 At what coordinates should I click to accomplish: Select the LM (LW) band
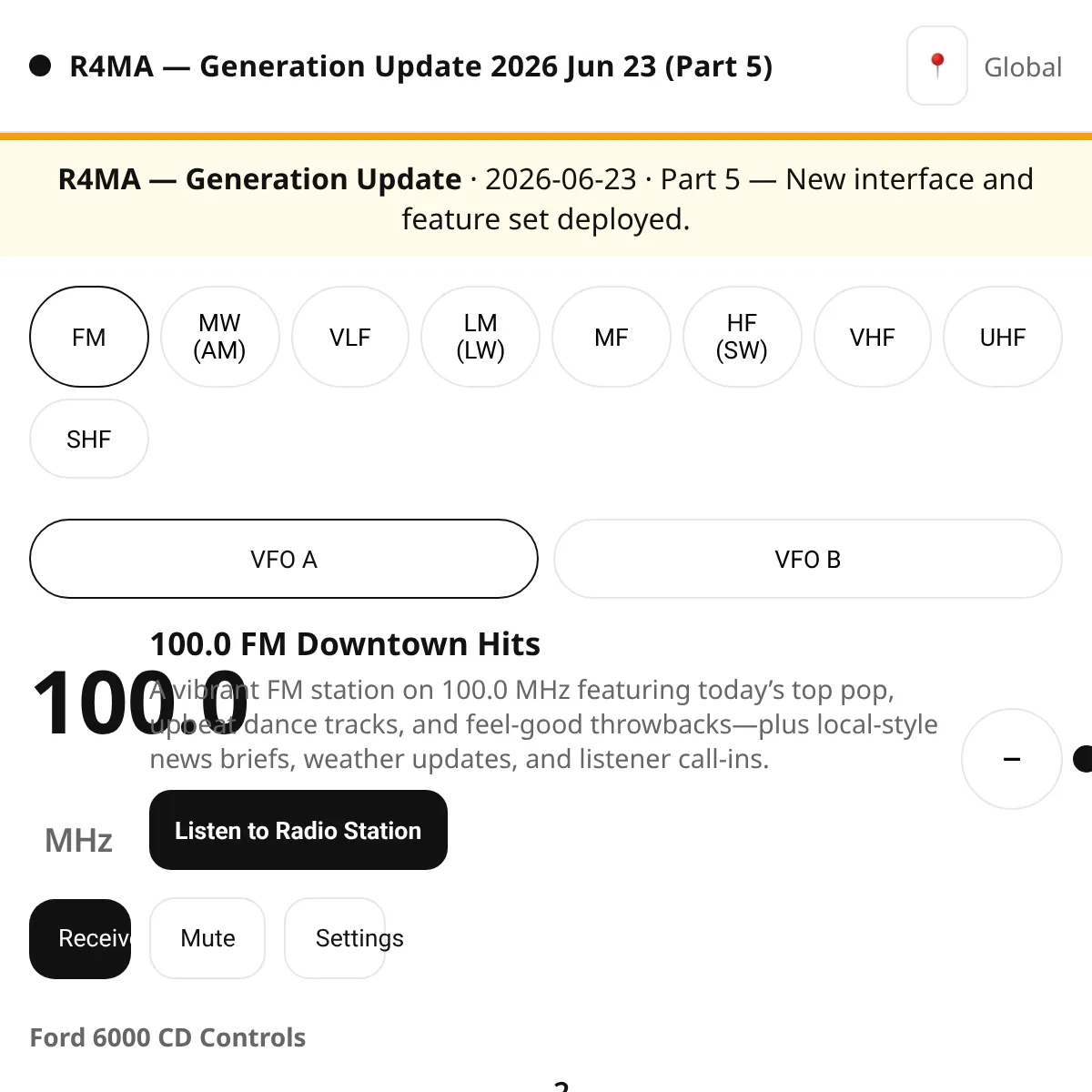pyautogui.click(x=480, y=337)
